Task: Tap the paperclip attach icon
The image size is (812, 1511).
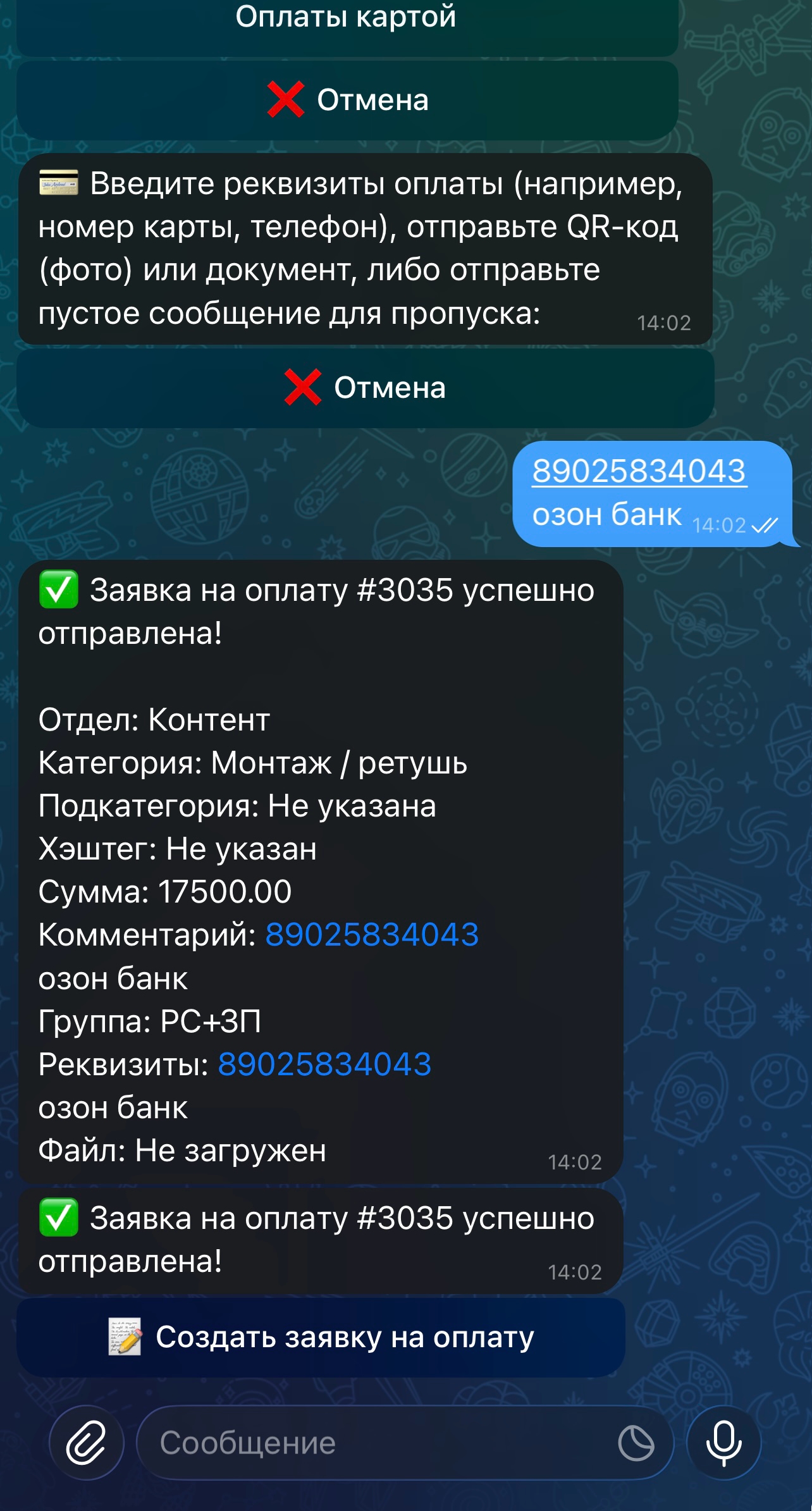Action: tap(87, 1443)
